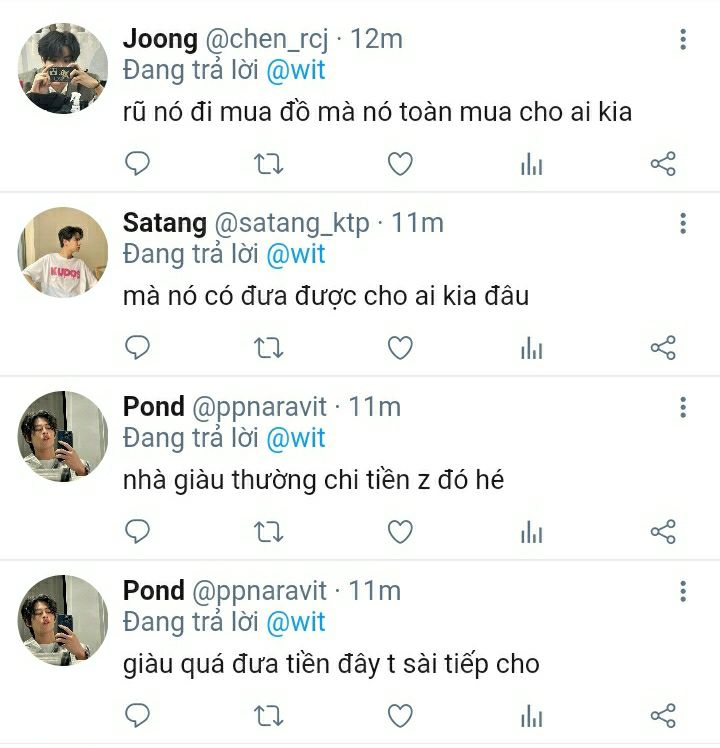720x748 pixels.
Task: Open Joong's profile picture
Action: coord(63,68)
